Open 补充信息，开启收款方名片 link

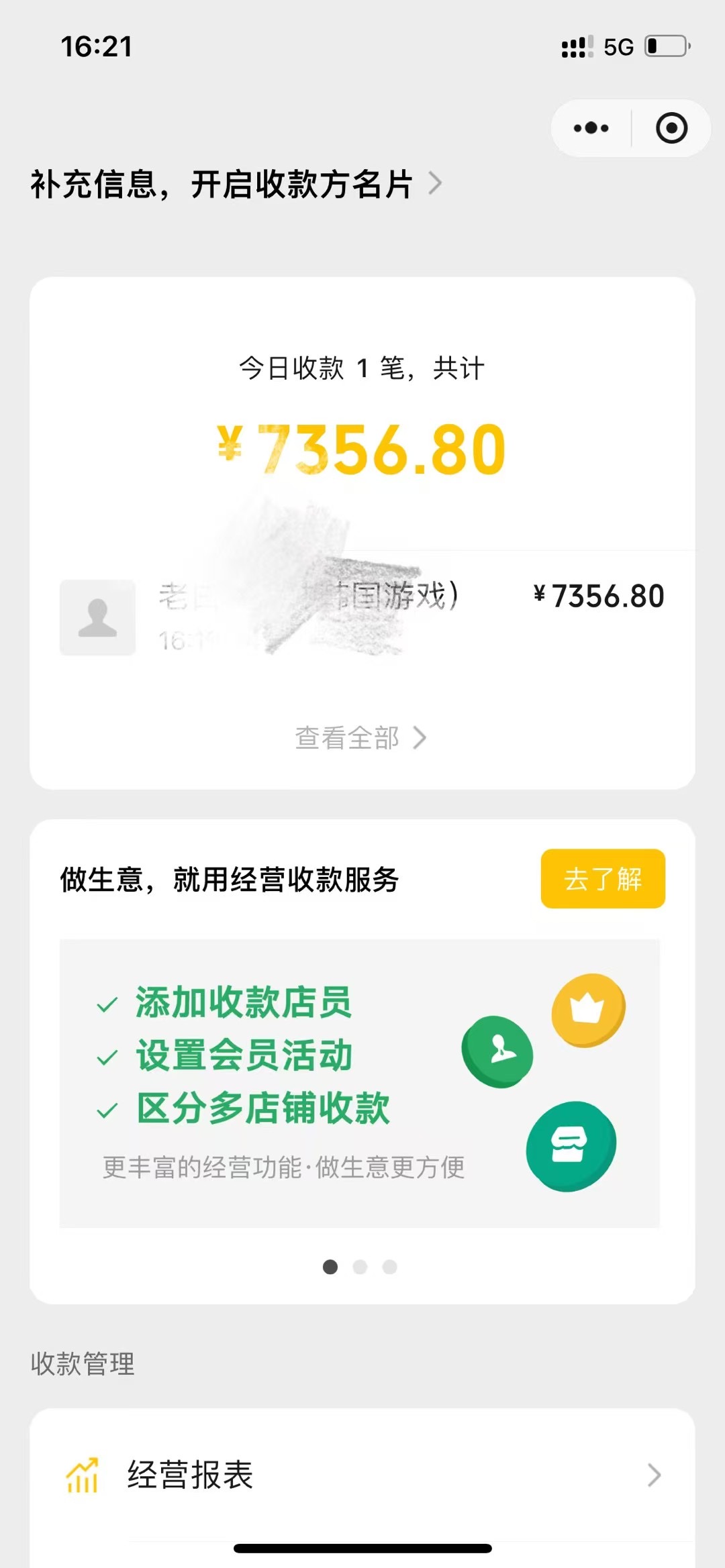click(x=236, y=184)
